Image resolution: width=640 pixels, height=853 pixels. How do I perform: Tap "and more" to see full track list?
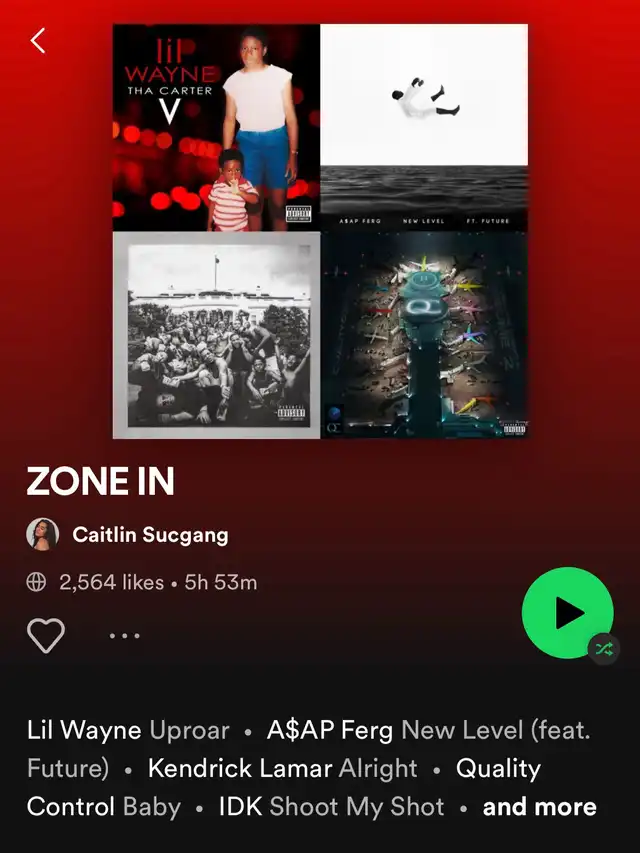539,807
